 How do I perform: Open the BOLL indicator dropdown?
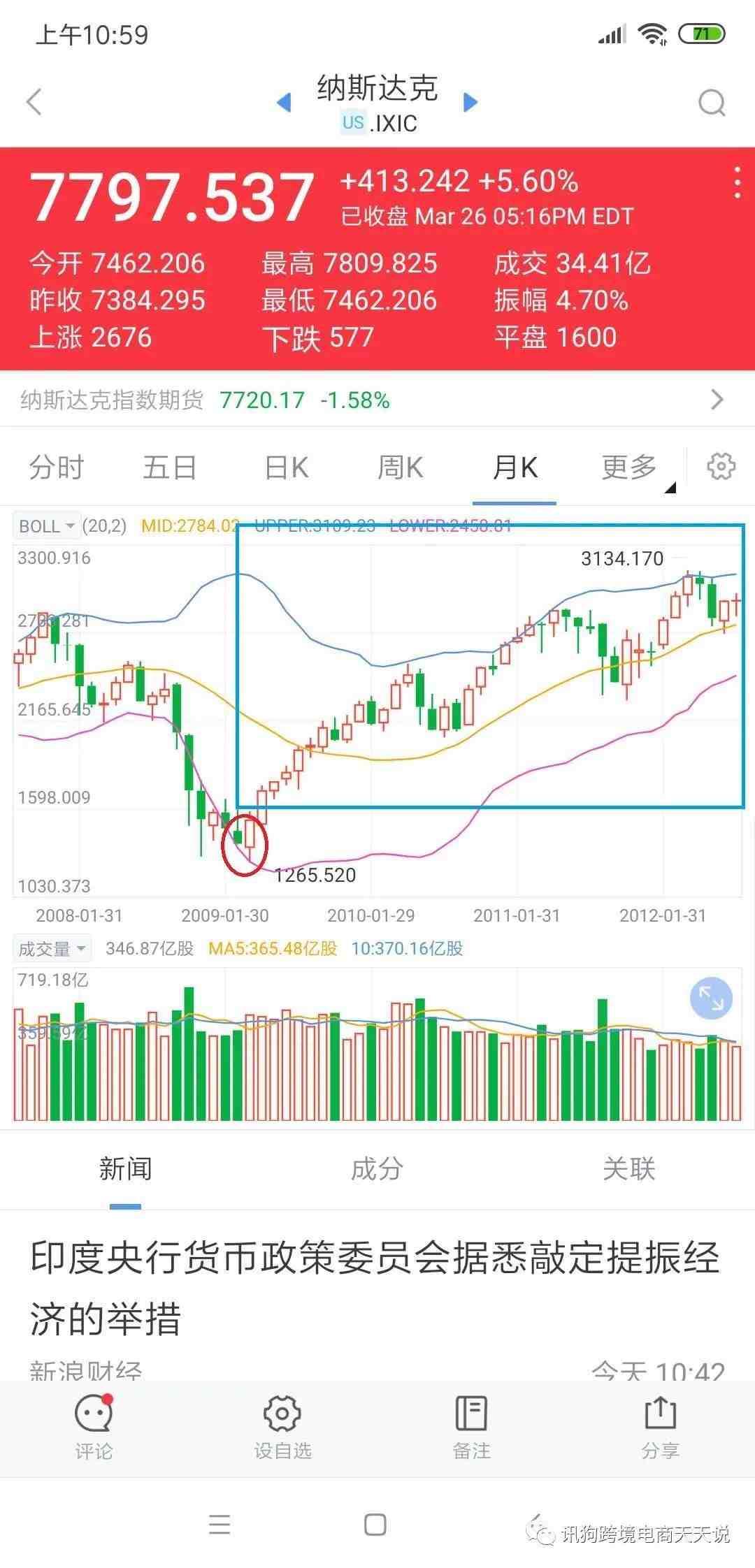46,525
